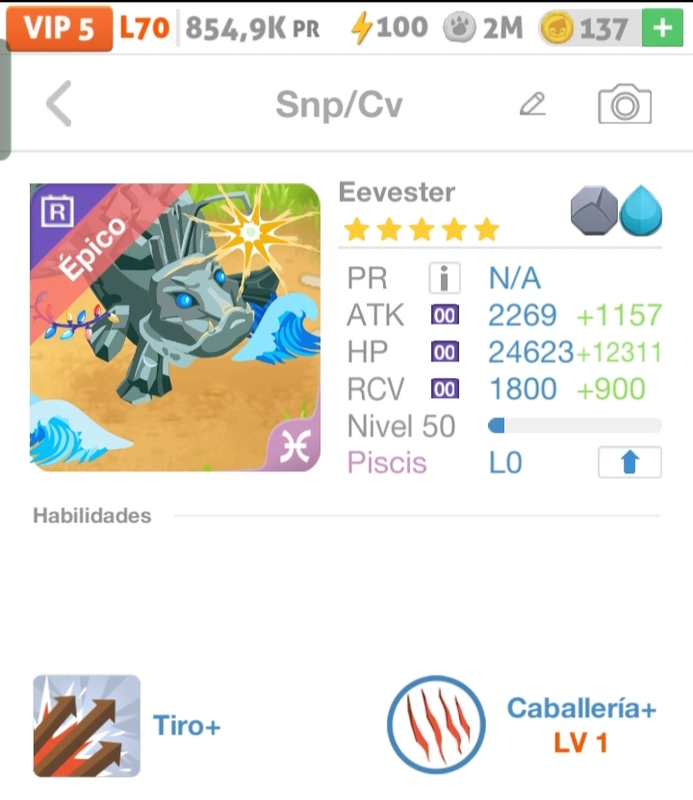This screenshot has width=693, height=800.
Task: Go back with the arrow icon
Action: [x=59, y=104]
